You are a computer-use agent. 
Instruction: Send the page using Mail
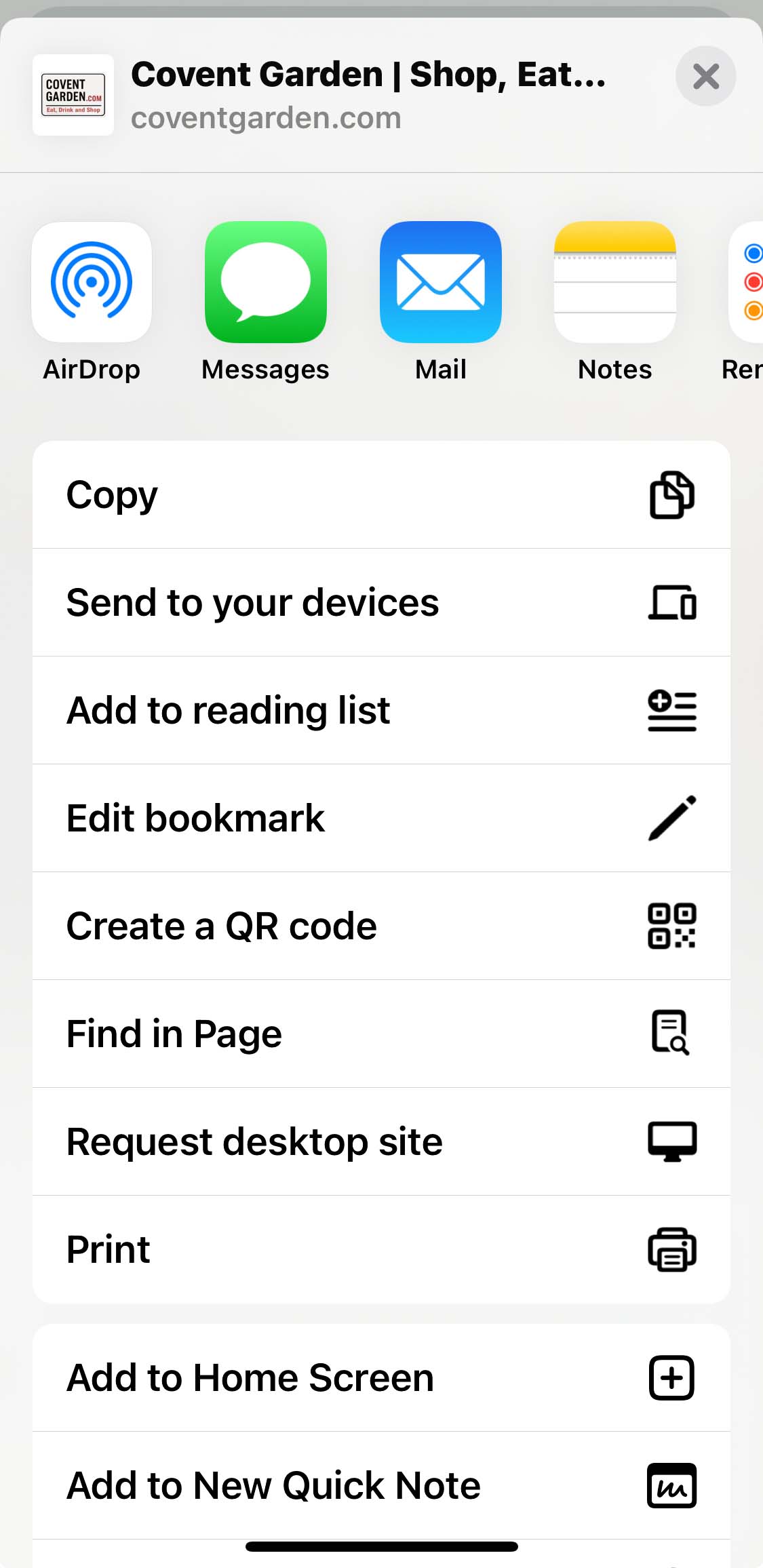(440, 282)
